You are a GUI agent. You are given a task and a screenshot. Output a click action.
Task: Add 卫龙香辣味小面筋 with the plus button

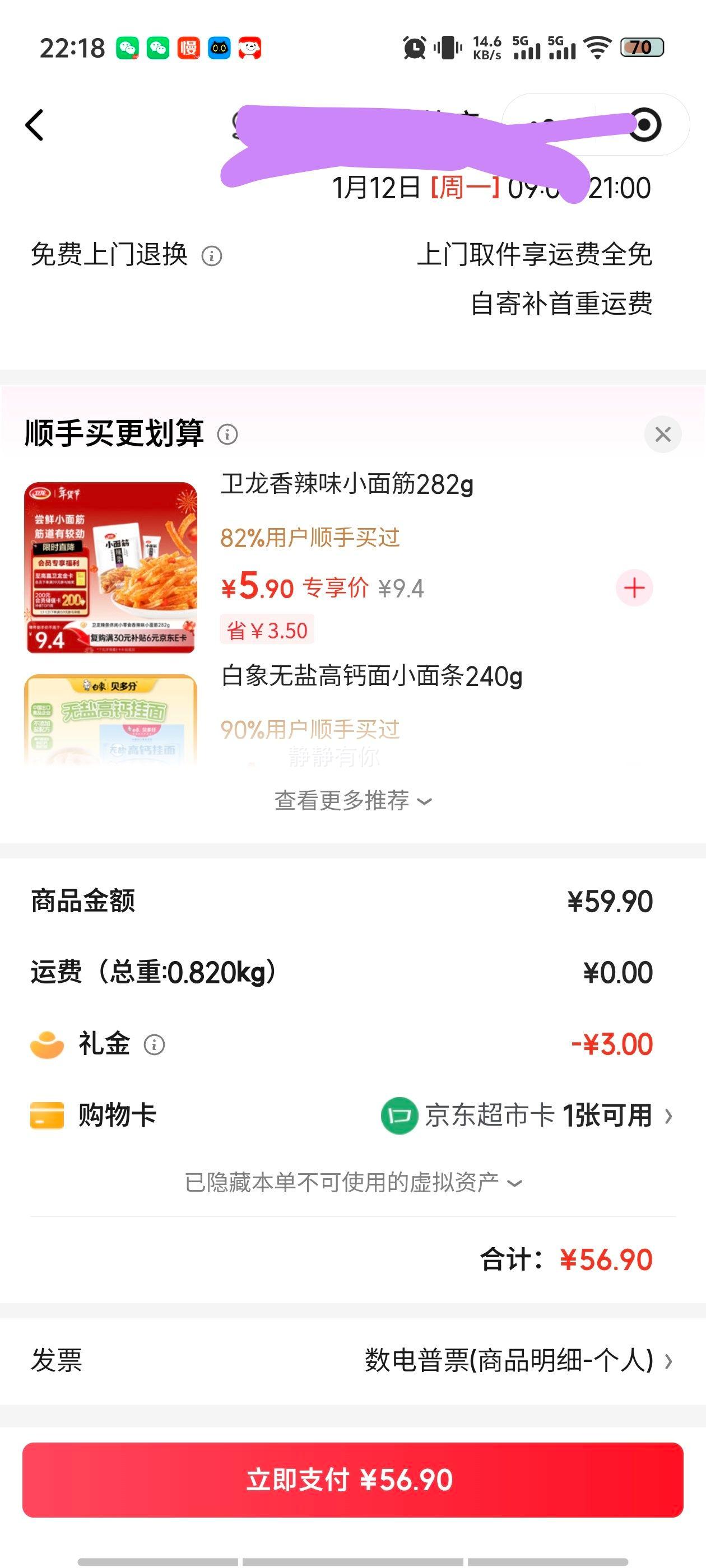click(634, 587)
